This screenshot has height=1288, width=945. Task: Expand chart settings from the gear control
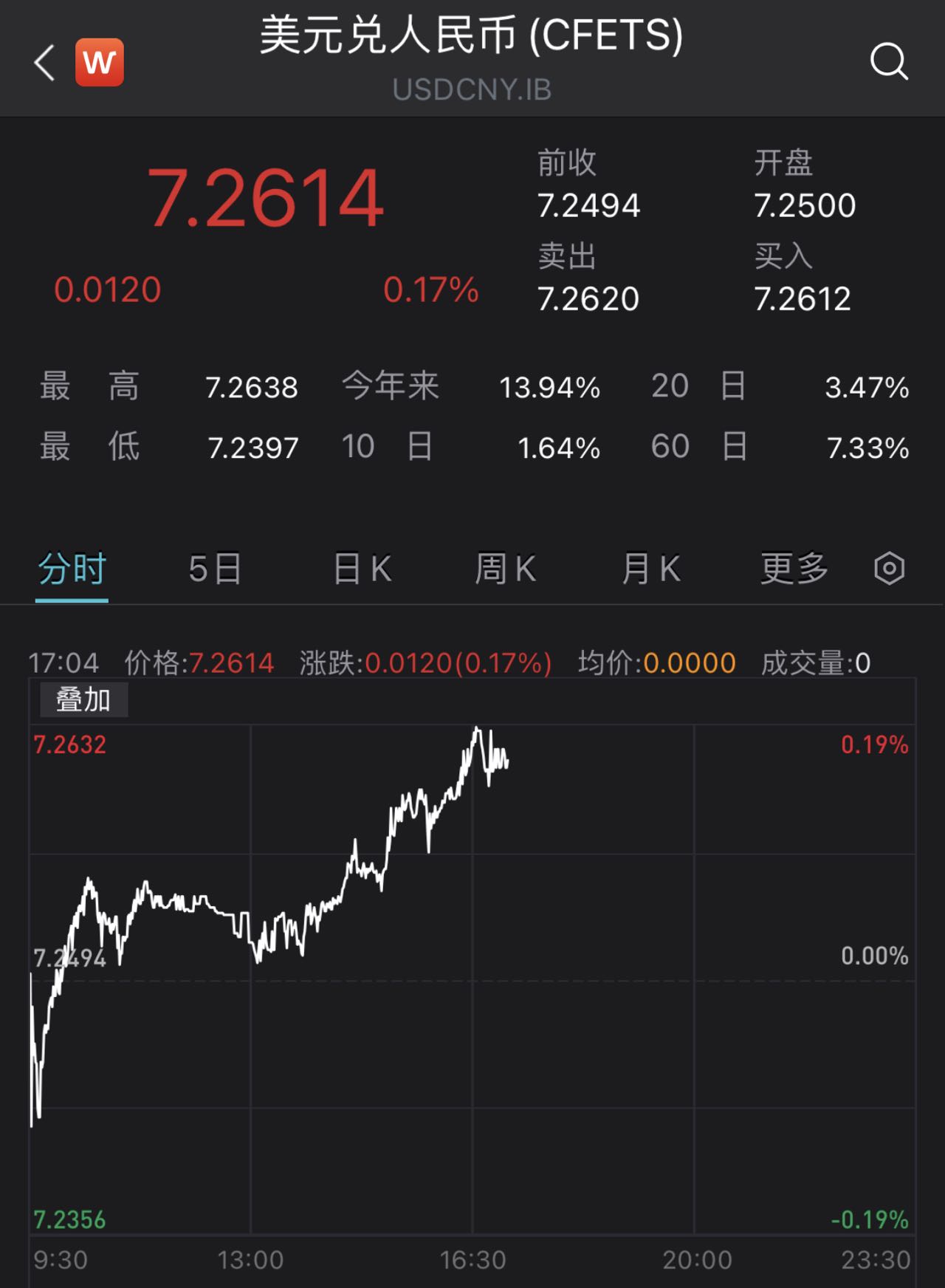(889, 568)
